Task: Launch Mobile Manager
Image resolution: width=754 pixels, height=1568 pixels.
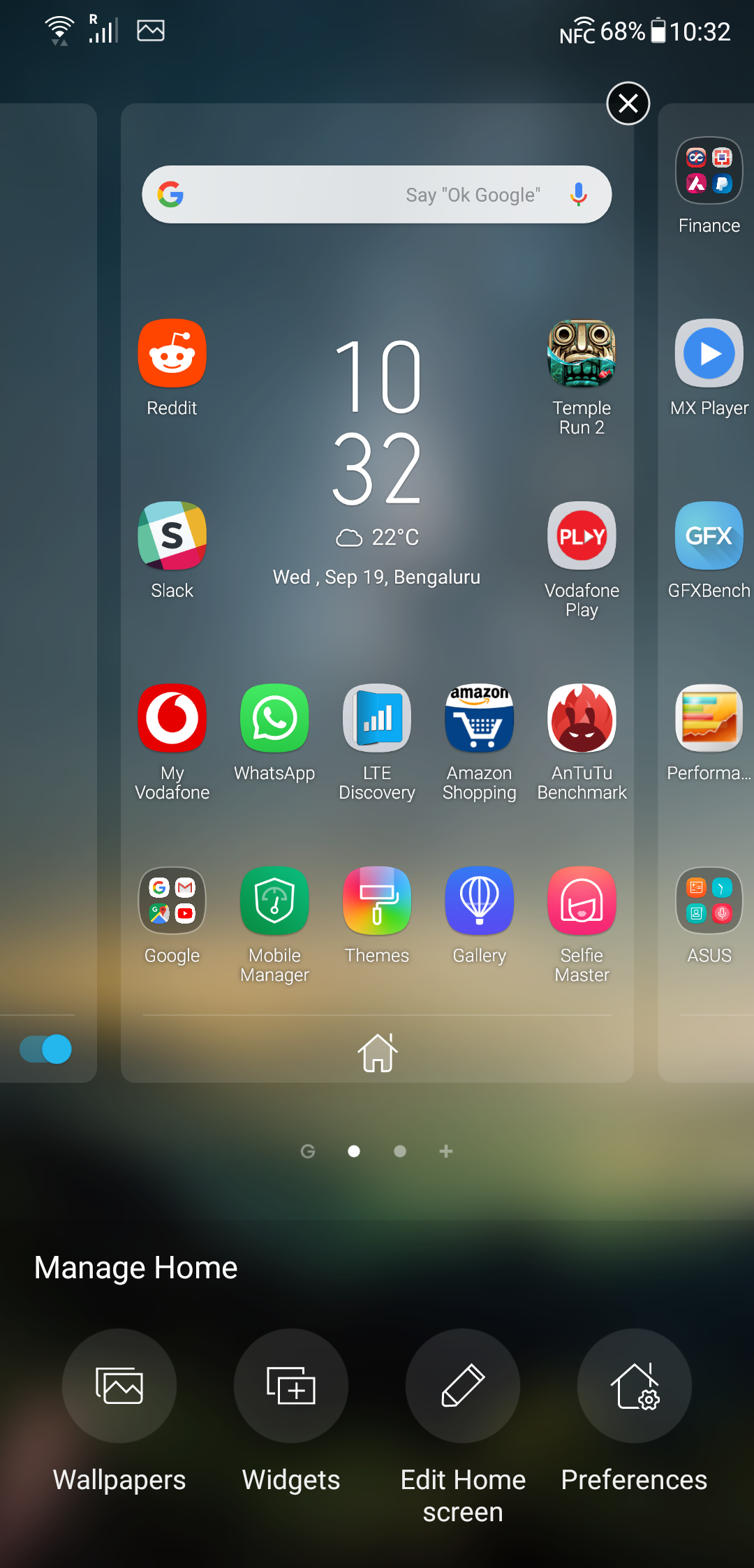Action: 274,901
